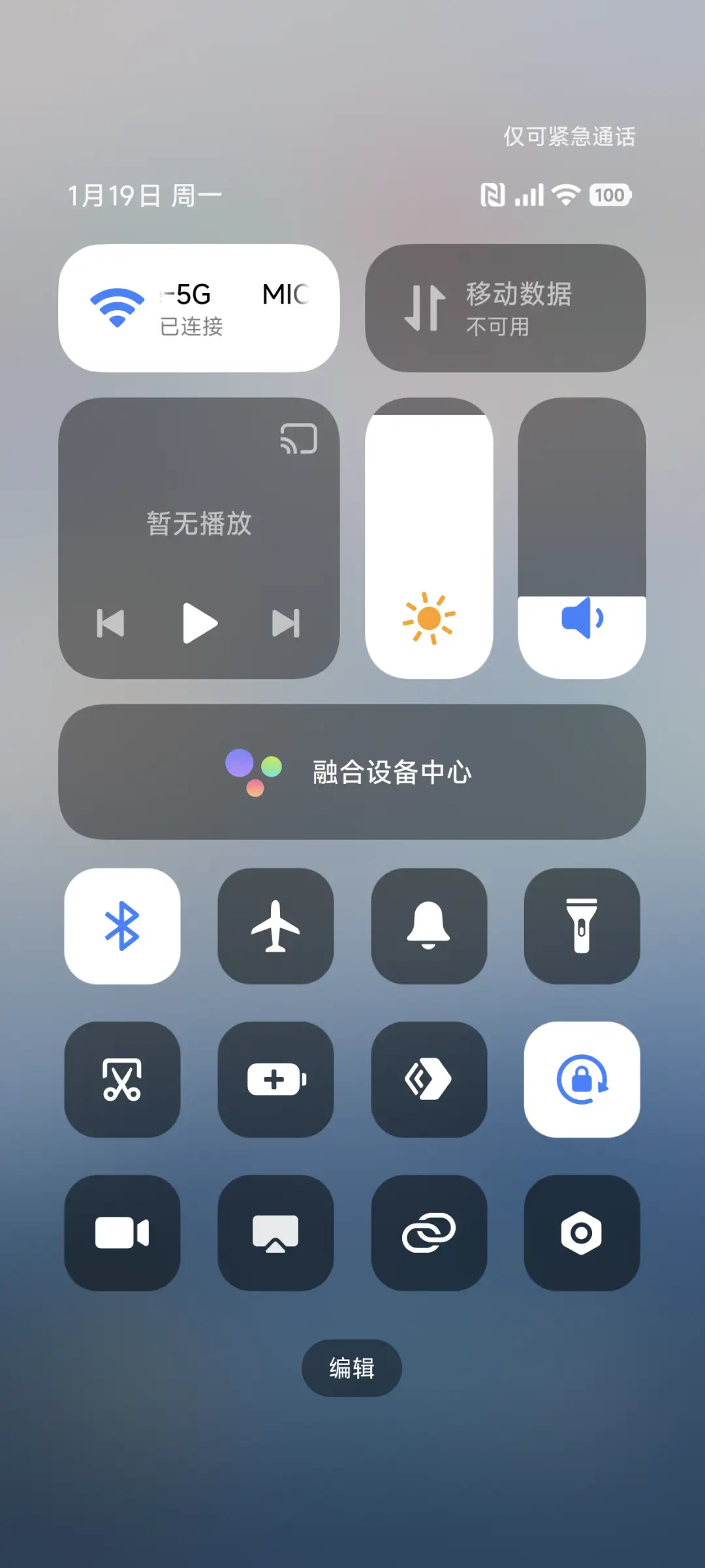Expand the Wi-Fi tile showing 已连接
705x1568 pixels.
(x=198, y=307)
